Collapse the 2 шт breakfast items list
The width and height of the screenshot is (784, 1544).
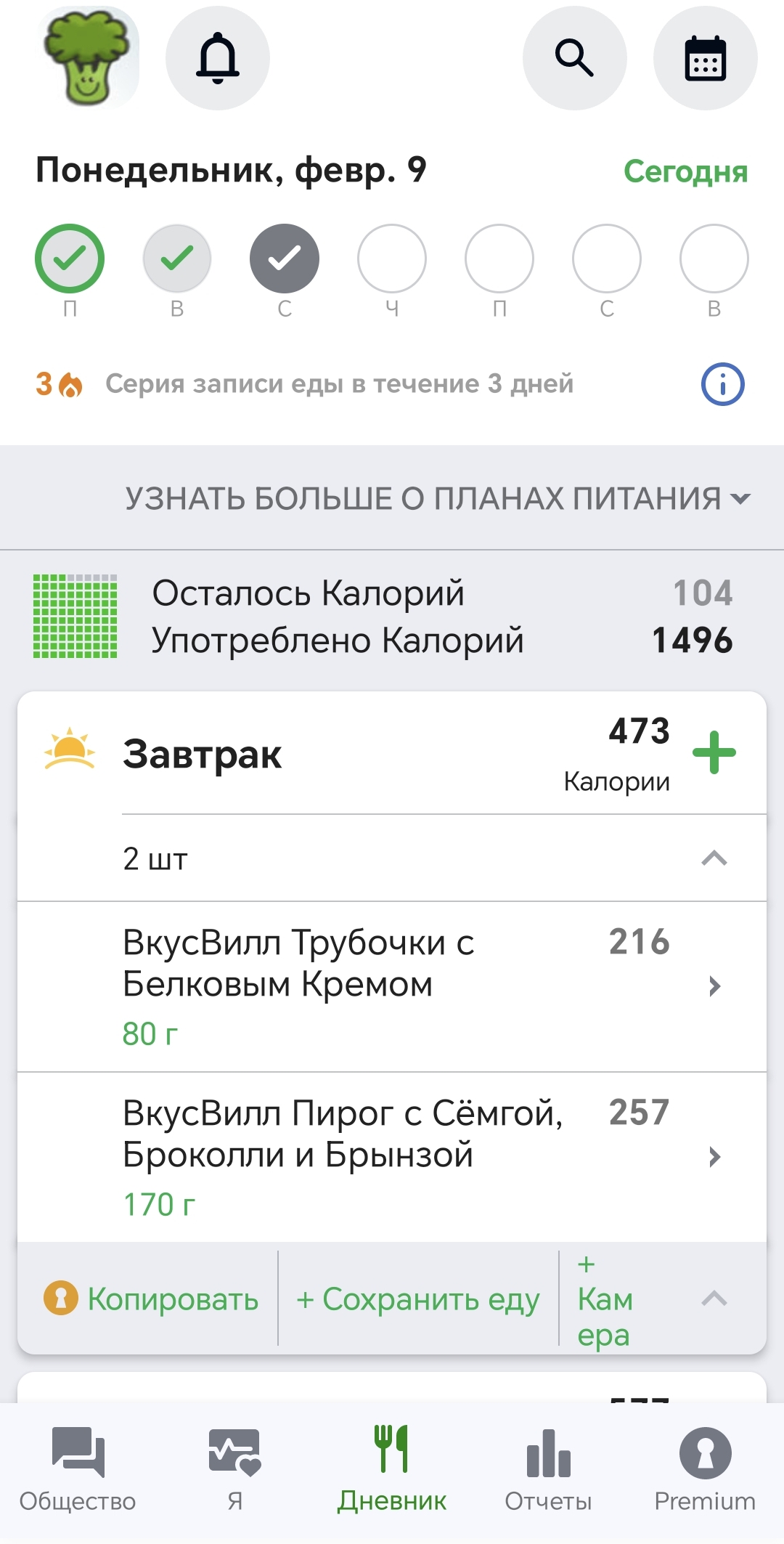(x=714, y=858)
